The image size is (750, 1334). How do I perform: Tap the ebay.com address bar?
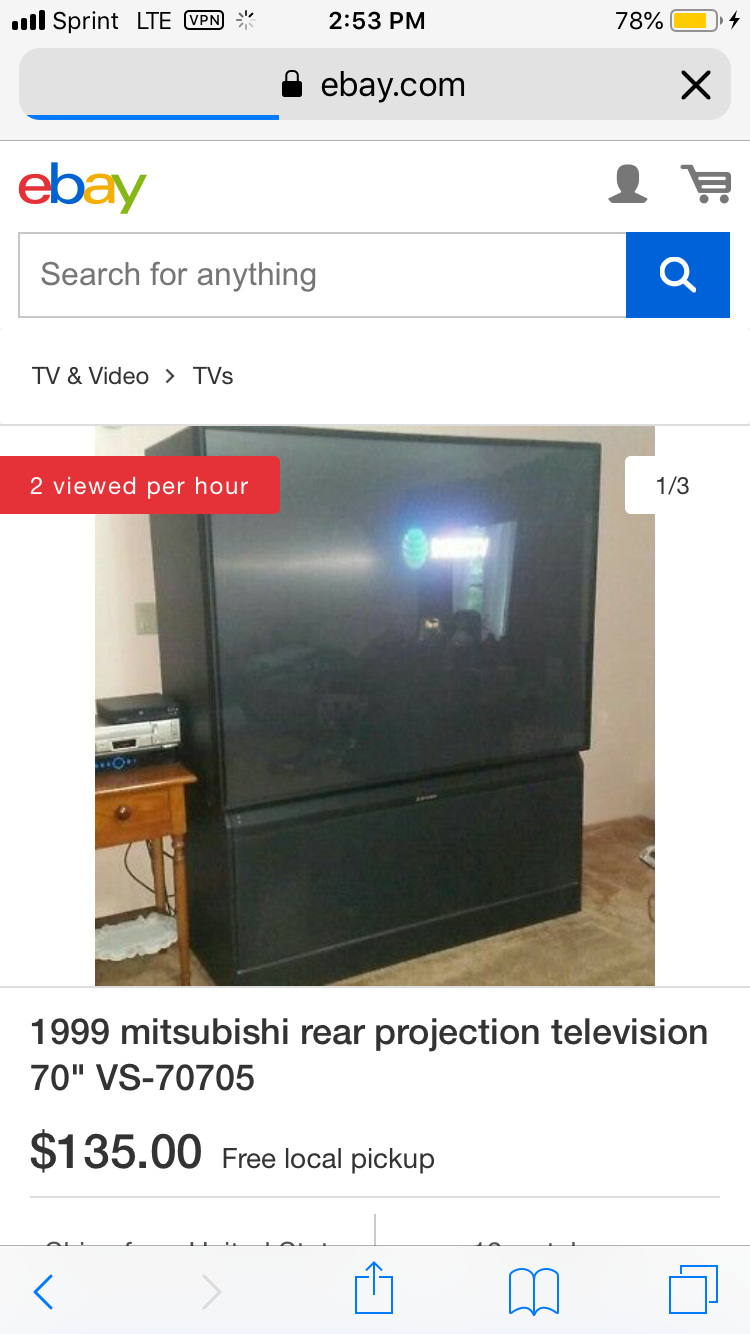[x=375, y=85]
